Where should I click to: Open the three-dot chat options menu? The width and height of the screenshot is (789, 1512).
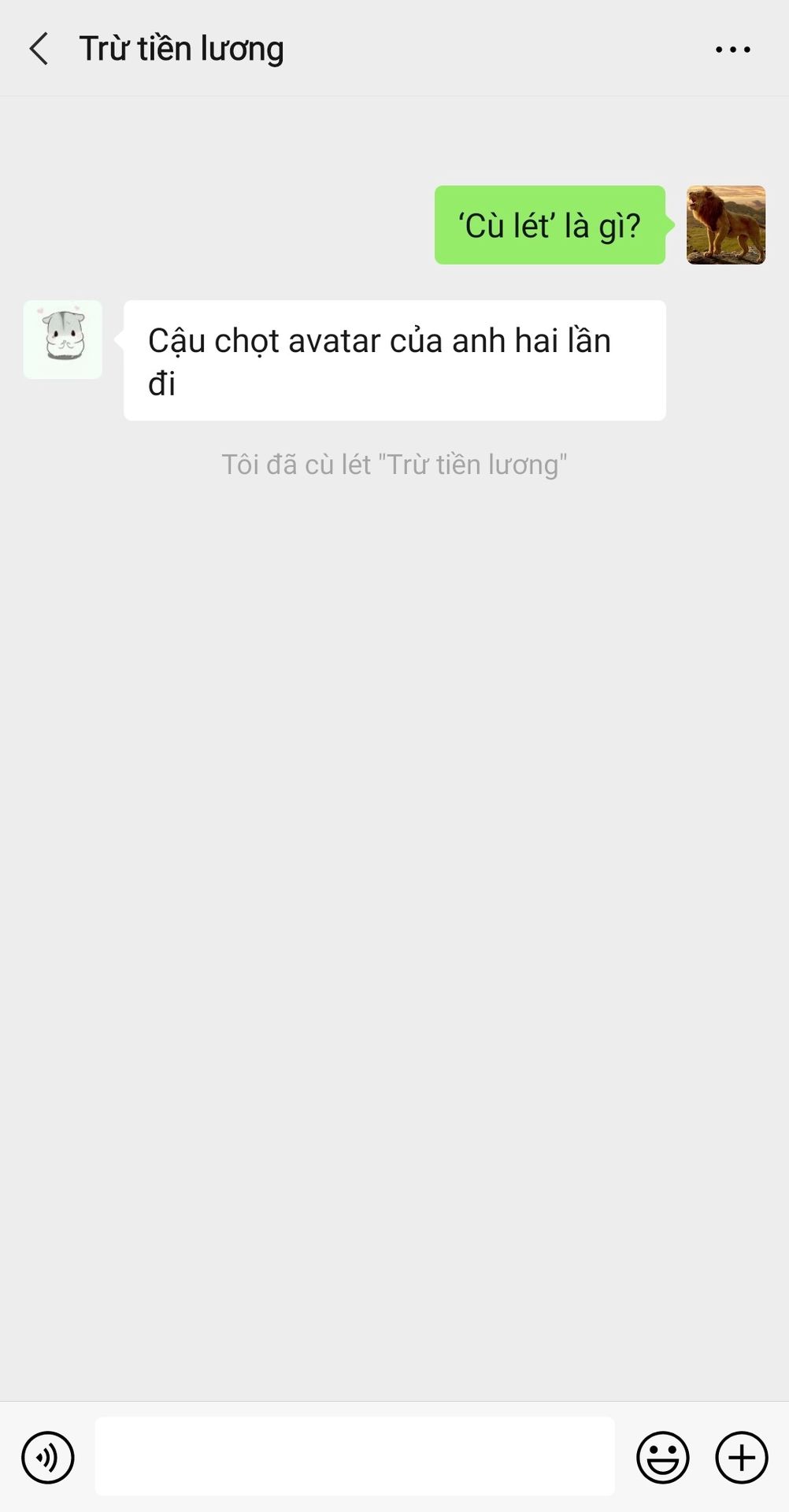click(x=732, y=50)
